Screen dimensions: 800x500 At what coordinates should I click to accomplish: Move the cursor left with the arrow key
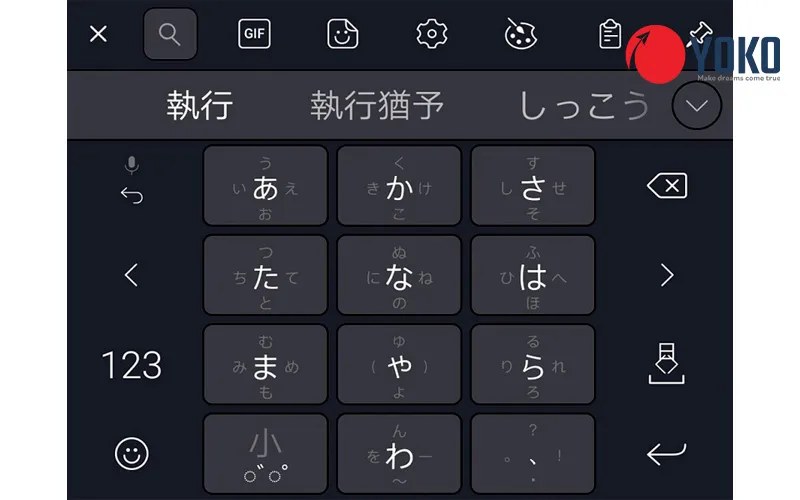(131, 275)
